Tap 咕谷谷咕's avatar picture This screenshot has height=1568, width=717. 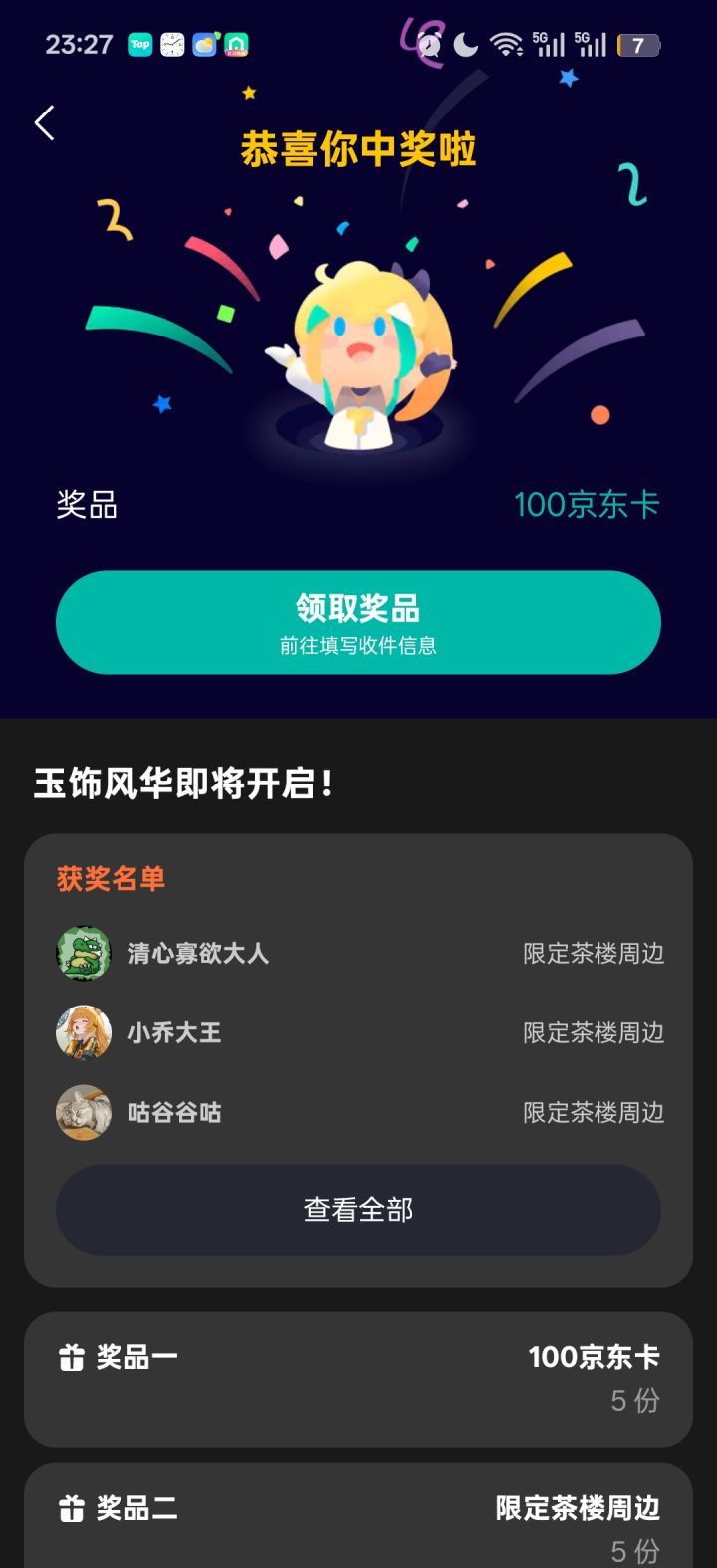83,1112
